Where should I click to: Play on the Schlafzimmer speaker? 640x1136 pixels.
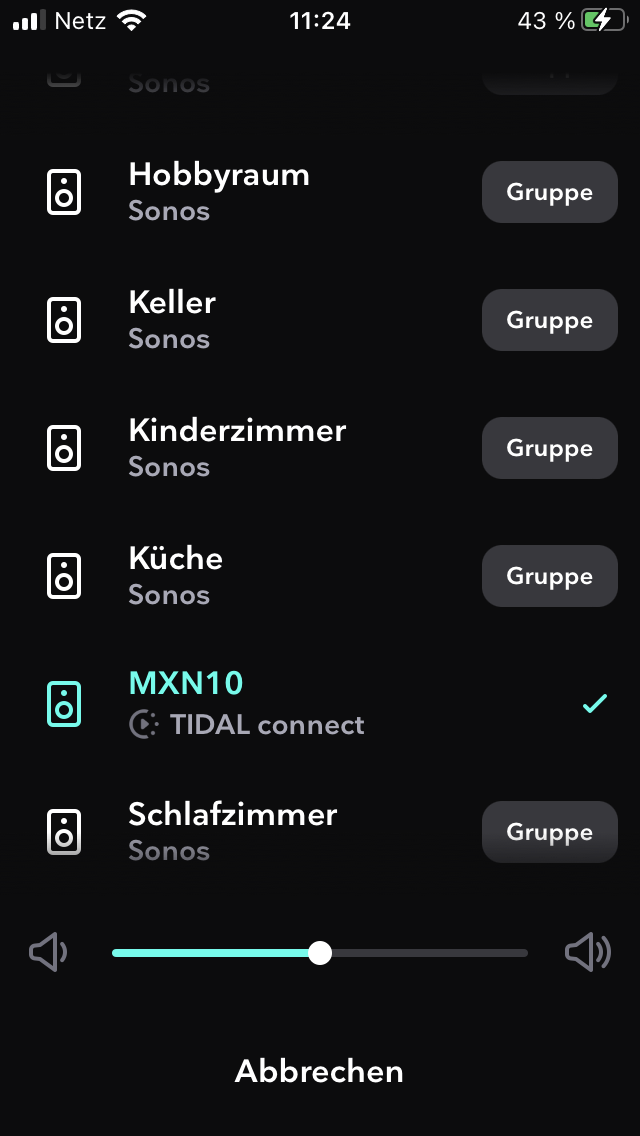(x=232, y=832)
